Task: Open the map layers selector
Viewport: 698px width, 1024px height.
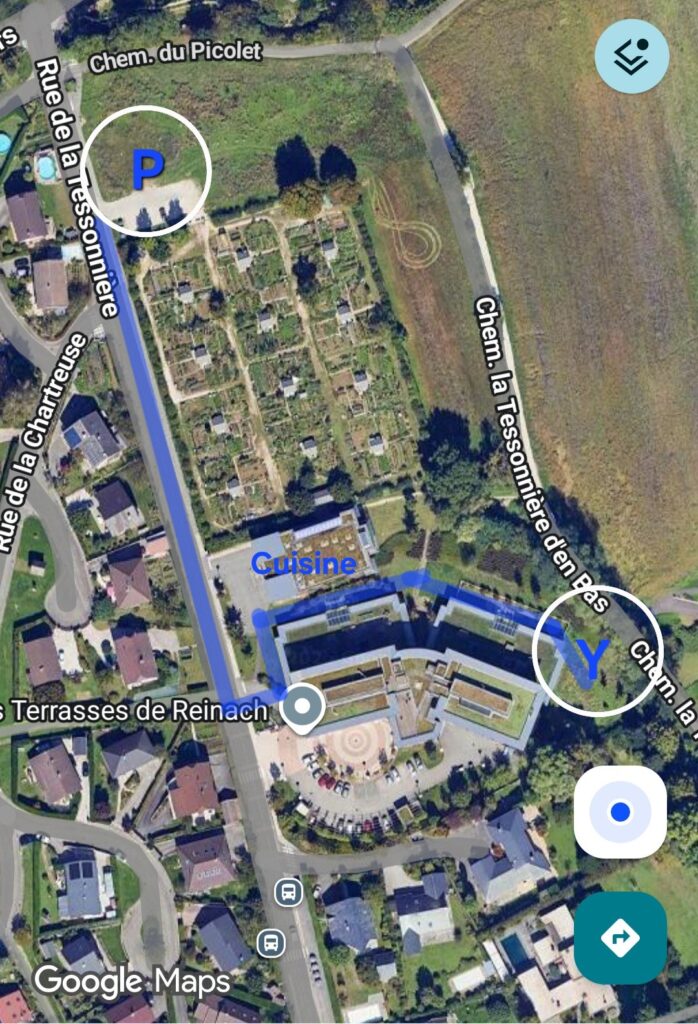Action: (x=632, y=56)
